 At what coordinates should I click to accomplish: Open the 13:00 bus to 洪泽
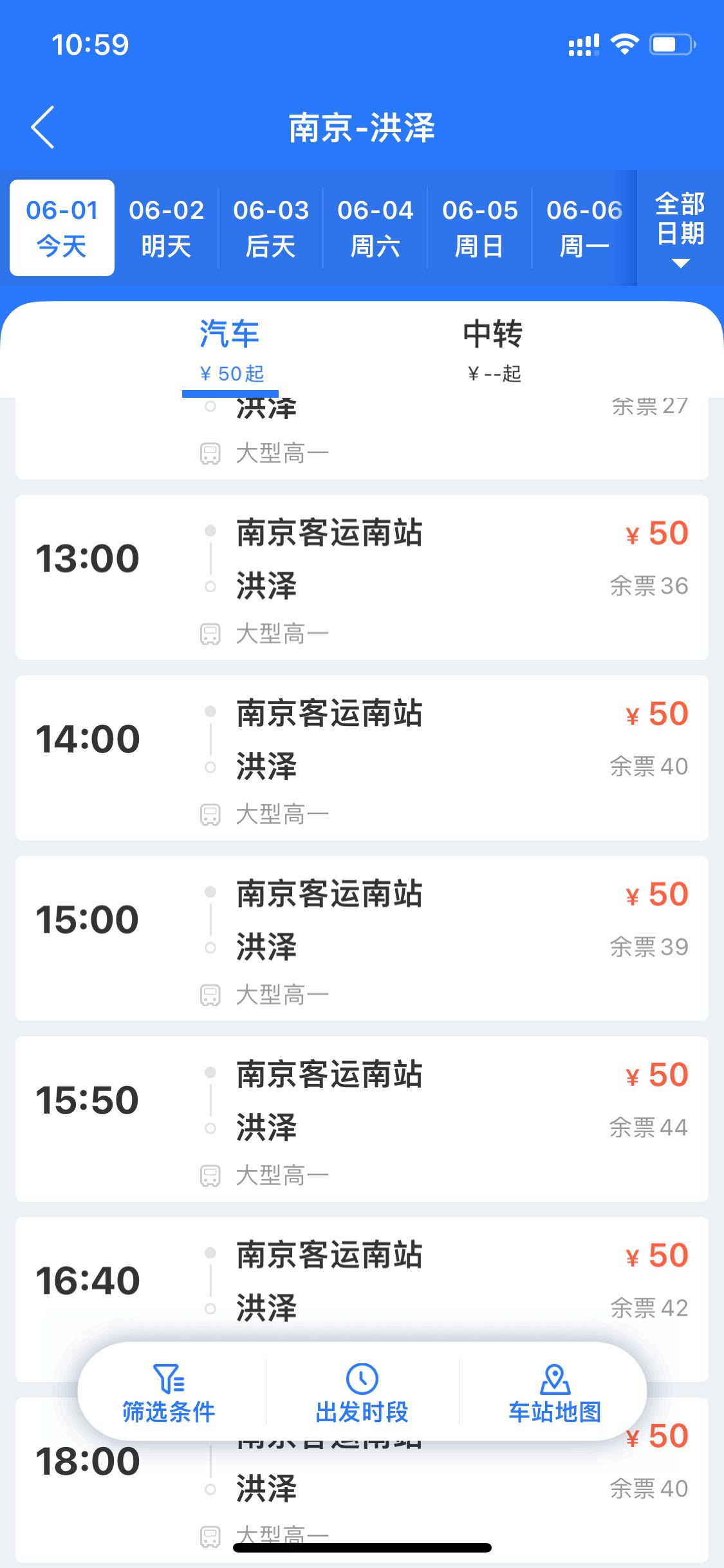tap(362, 577)
